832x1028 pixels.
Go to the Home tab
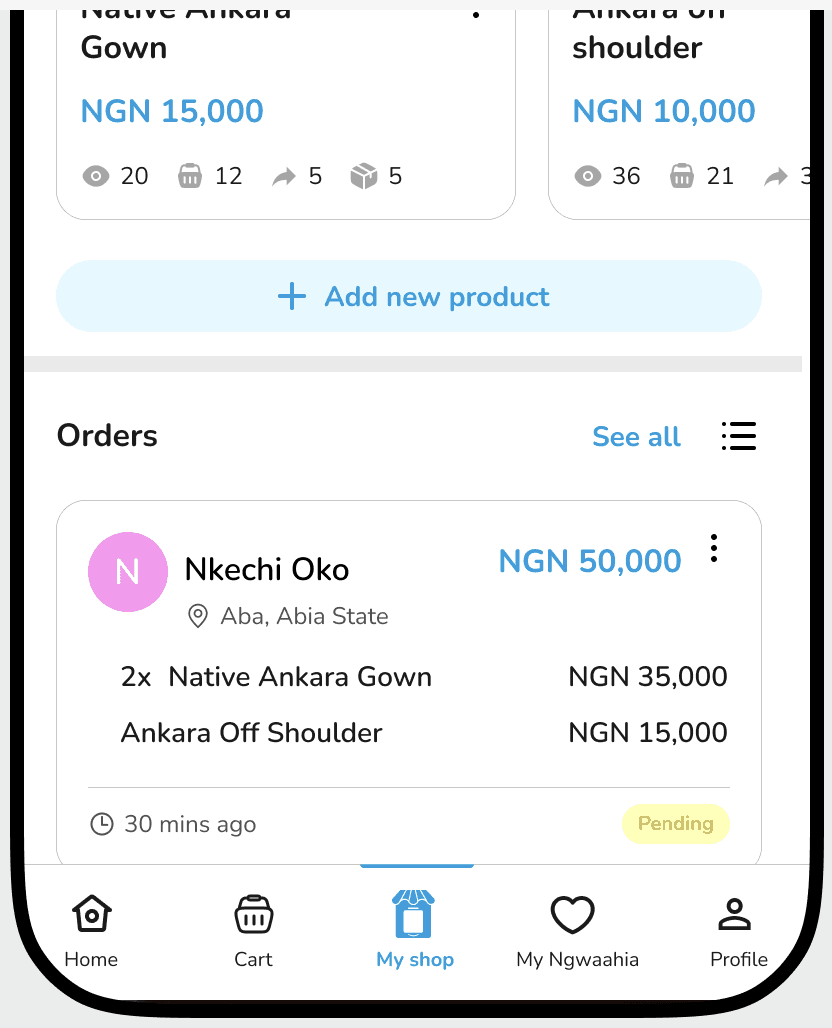91,931
